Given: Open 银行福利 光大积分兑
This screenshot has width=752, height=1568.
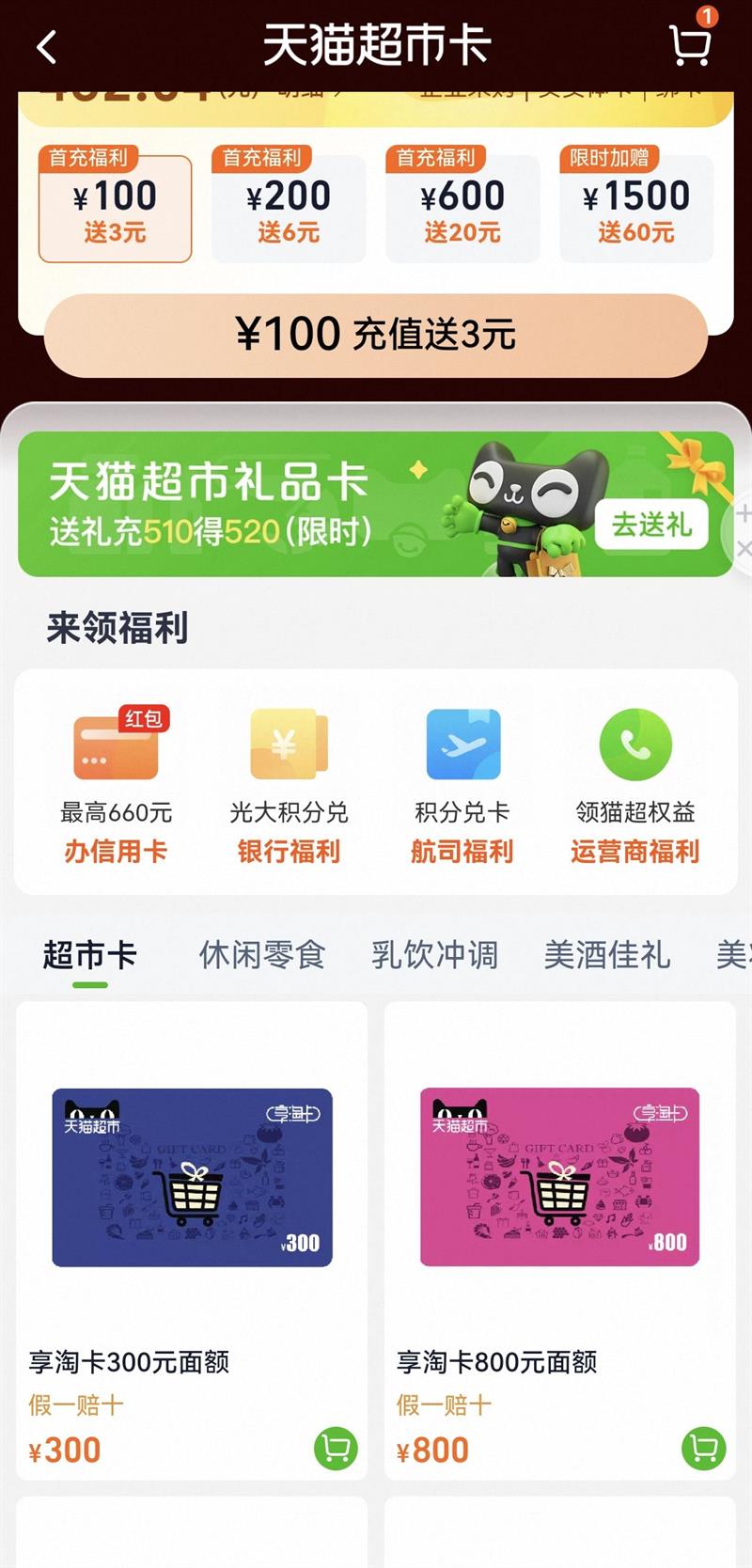Looking at the screenshot, I should [x=289, y=785].
